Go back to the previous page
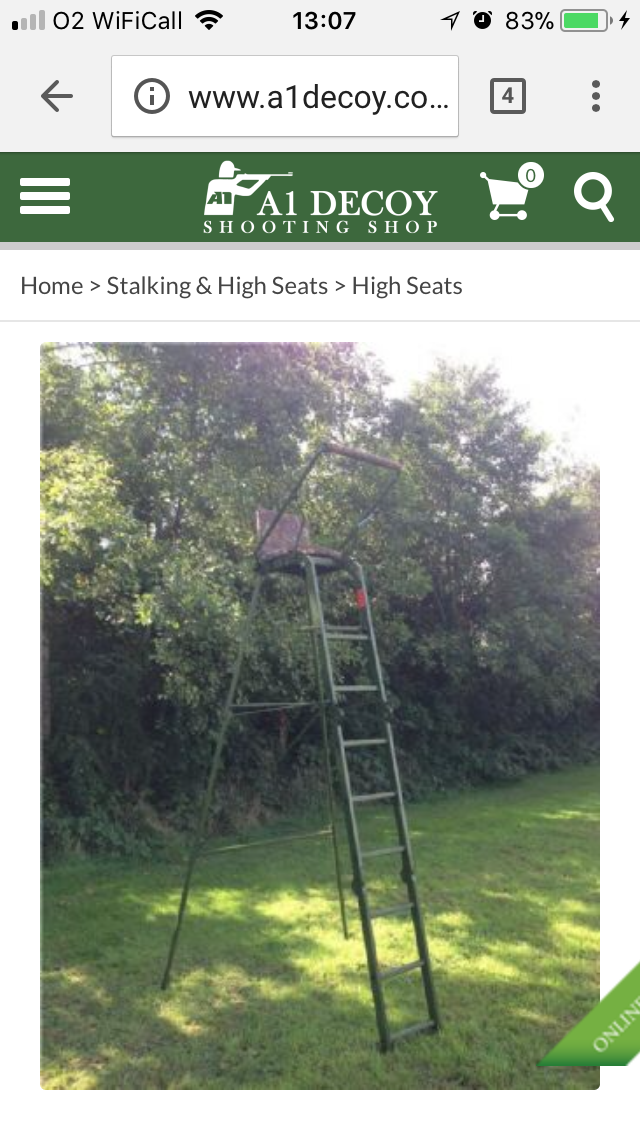This screenshot has height=1136, width=640. coord(57,96)
